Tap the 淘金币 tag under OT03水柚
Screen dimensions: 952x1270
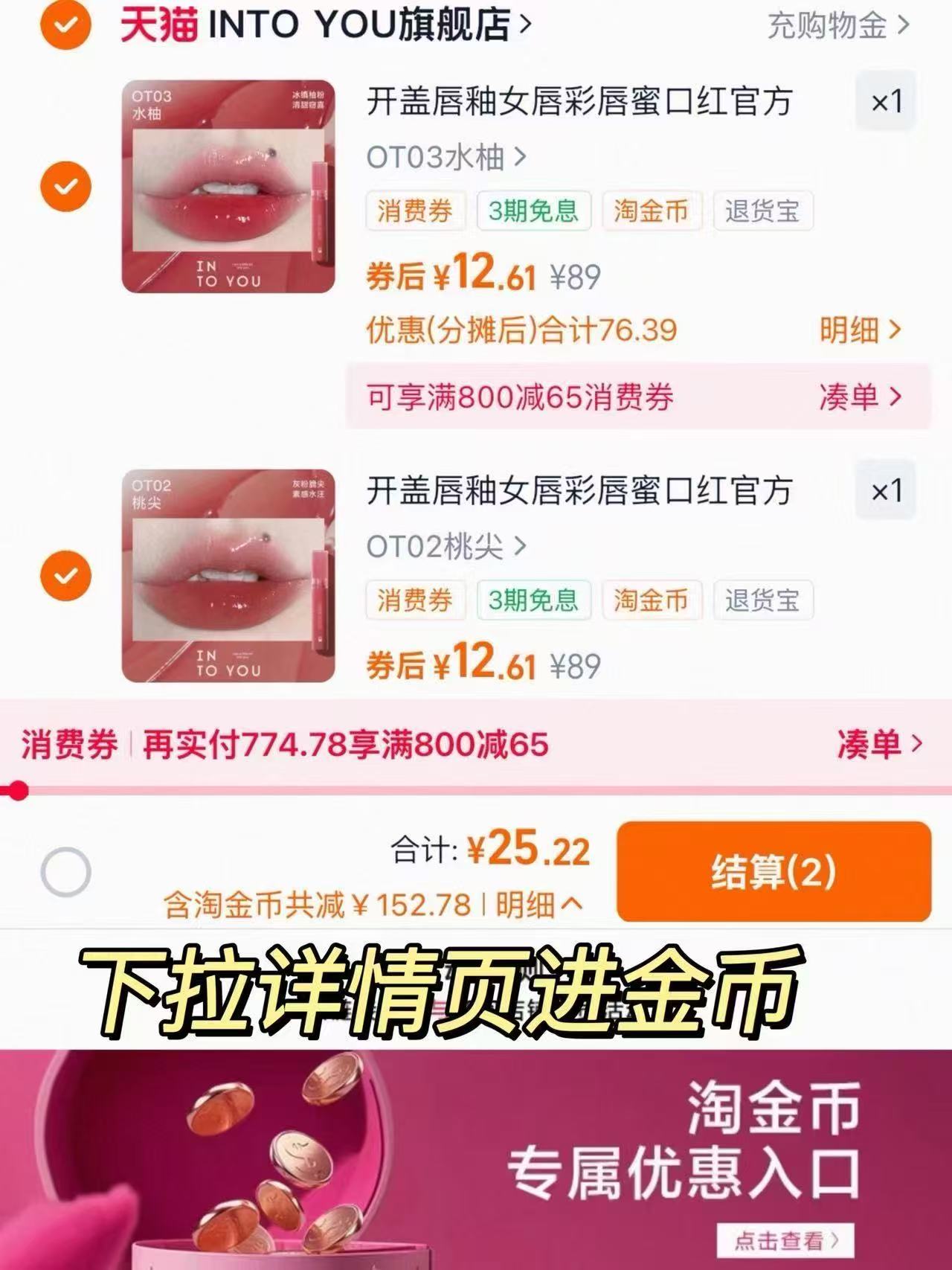[651, 211]
